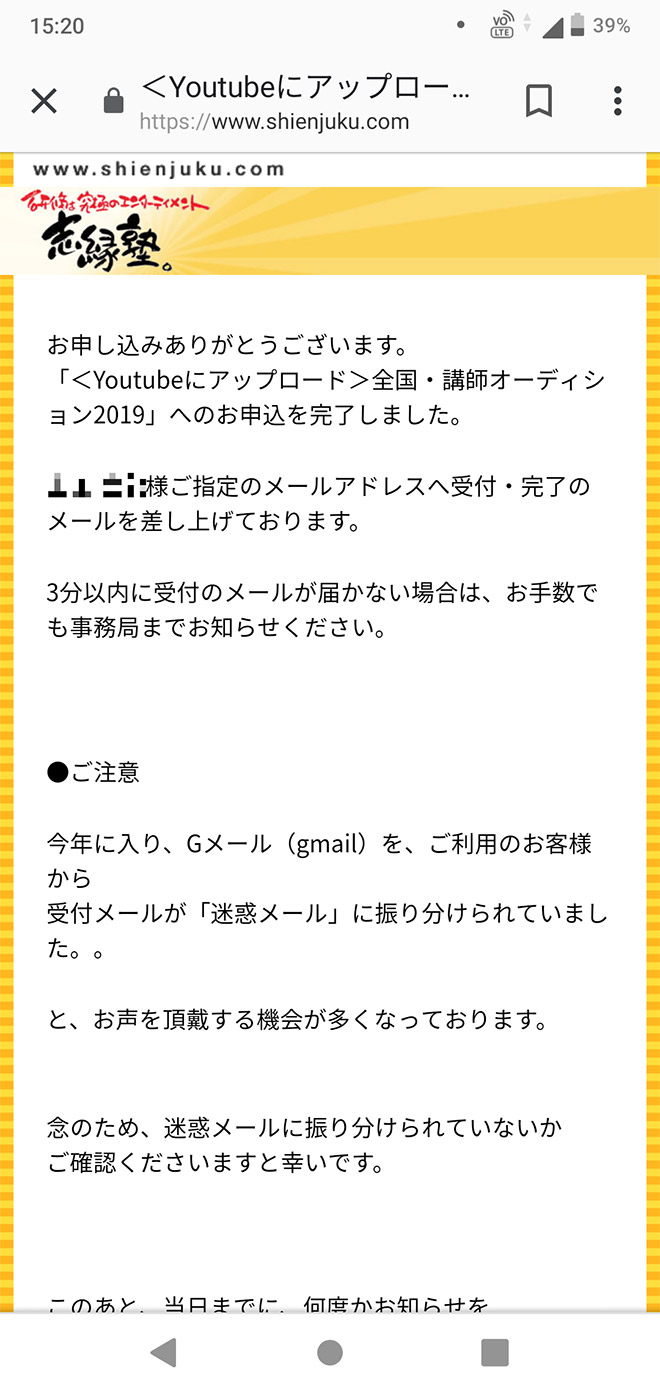This screenshot has width=660, height=1393.
Task: Tap the system back button
Action: 164,1352
